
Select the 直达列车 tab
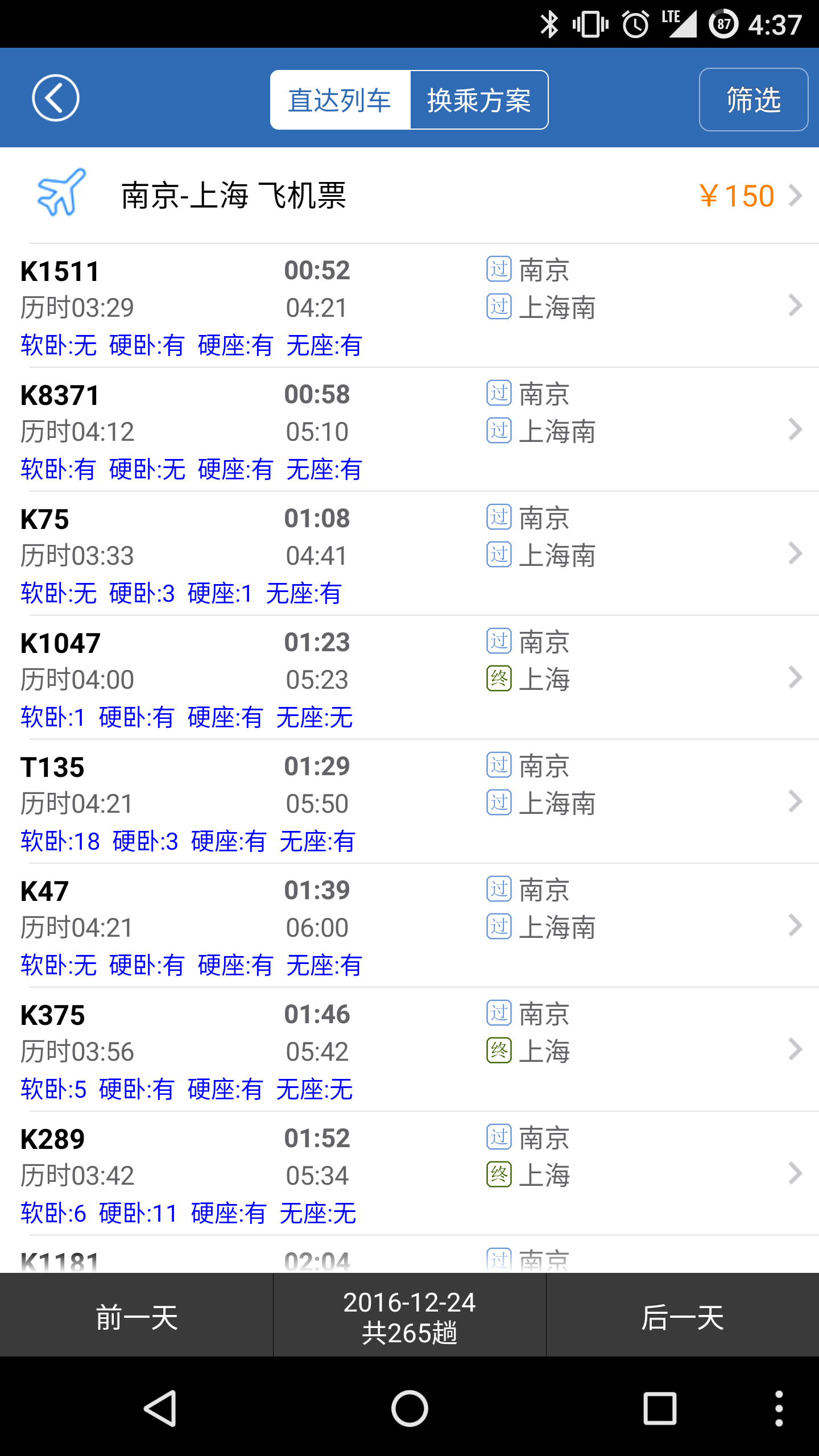340,100
